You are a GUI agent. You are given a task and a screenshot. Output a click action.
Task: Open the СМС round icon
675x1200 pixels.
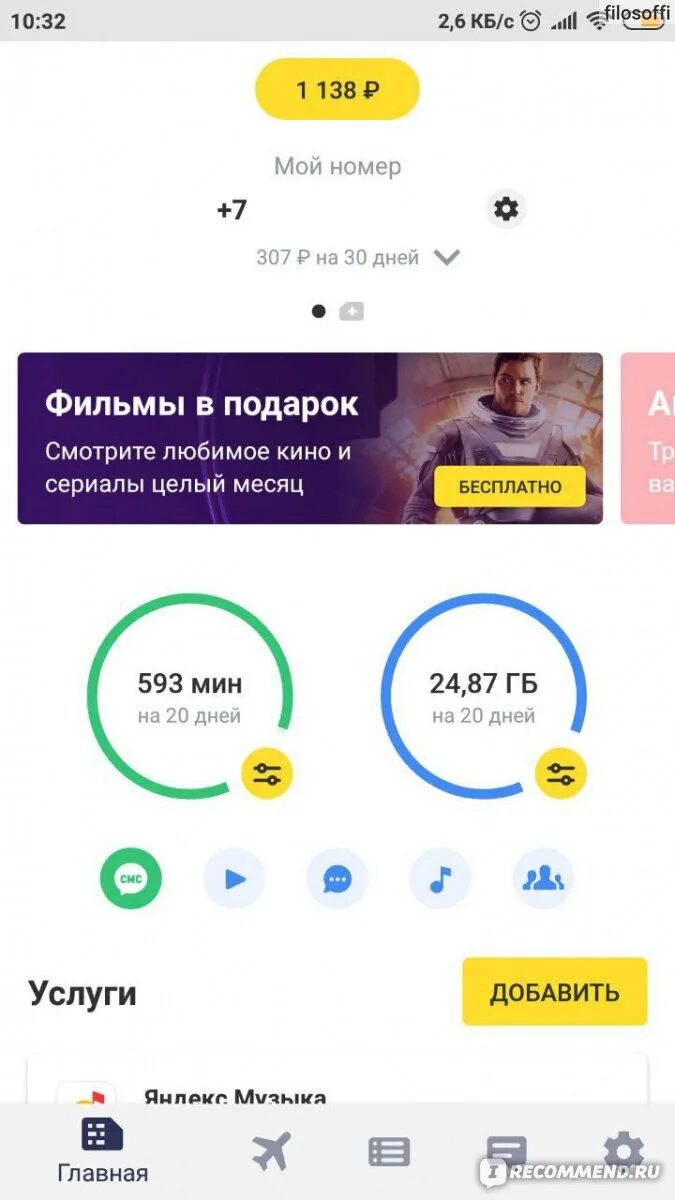pyautogui.click(x=131, y=879)
